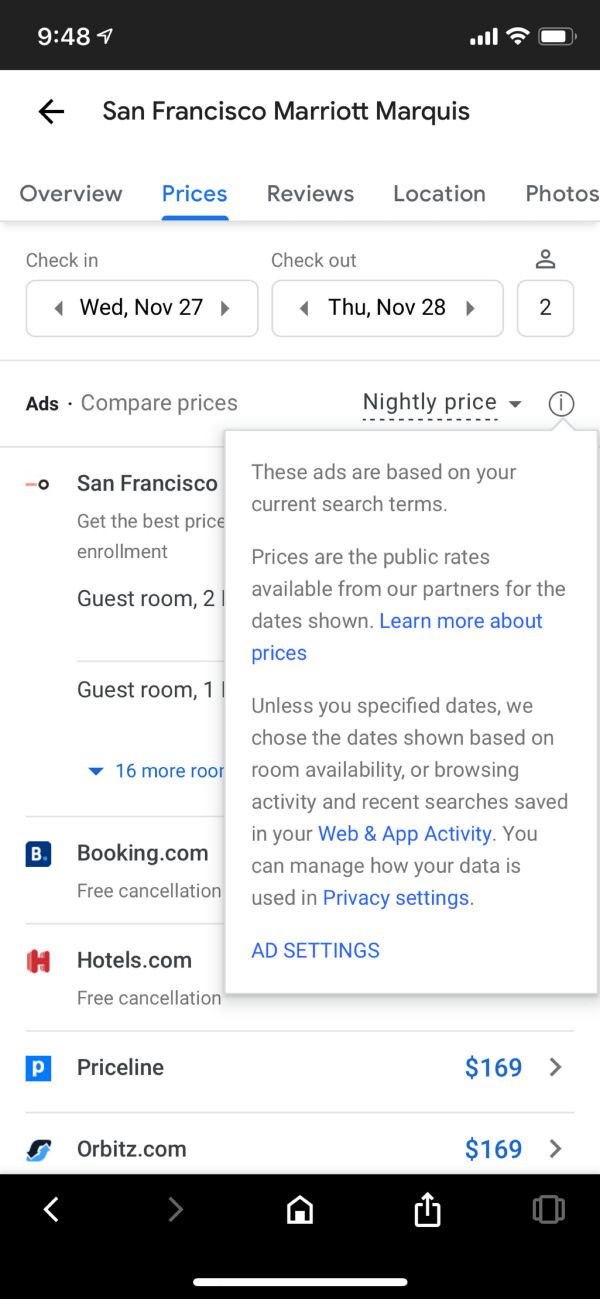Open the Privacy settings link
This screenshot has width=600, height=1299.
click(396, 898)
